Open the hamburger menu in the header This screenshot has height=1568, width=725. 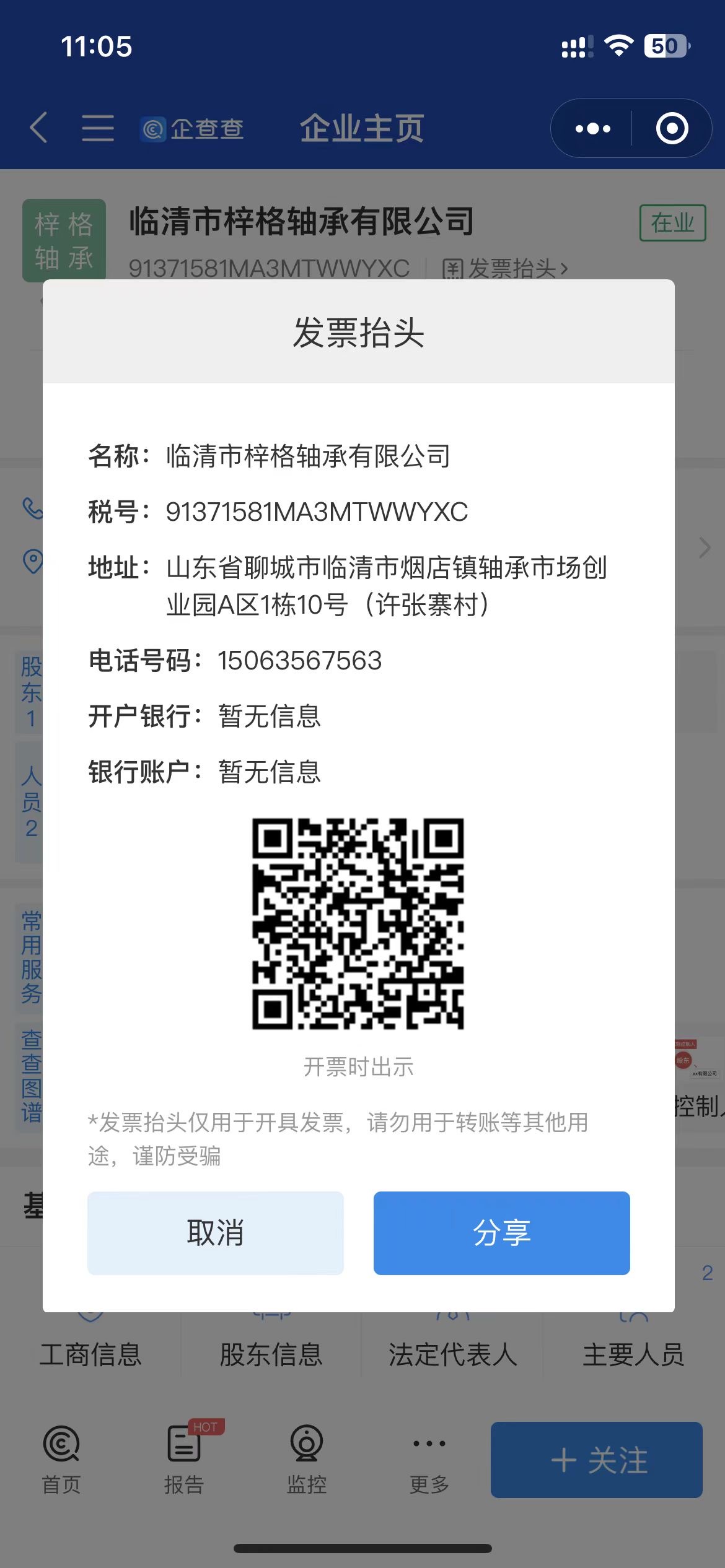98,128
